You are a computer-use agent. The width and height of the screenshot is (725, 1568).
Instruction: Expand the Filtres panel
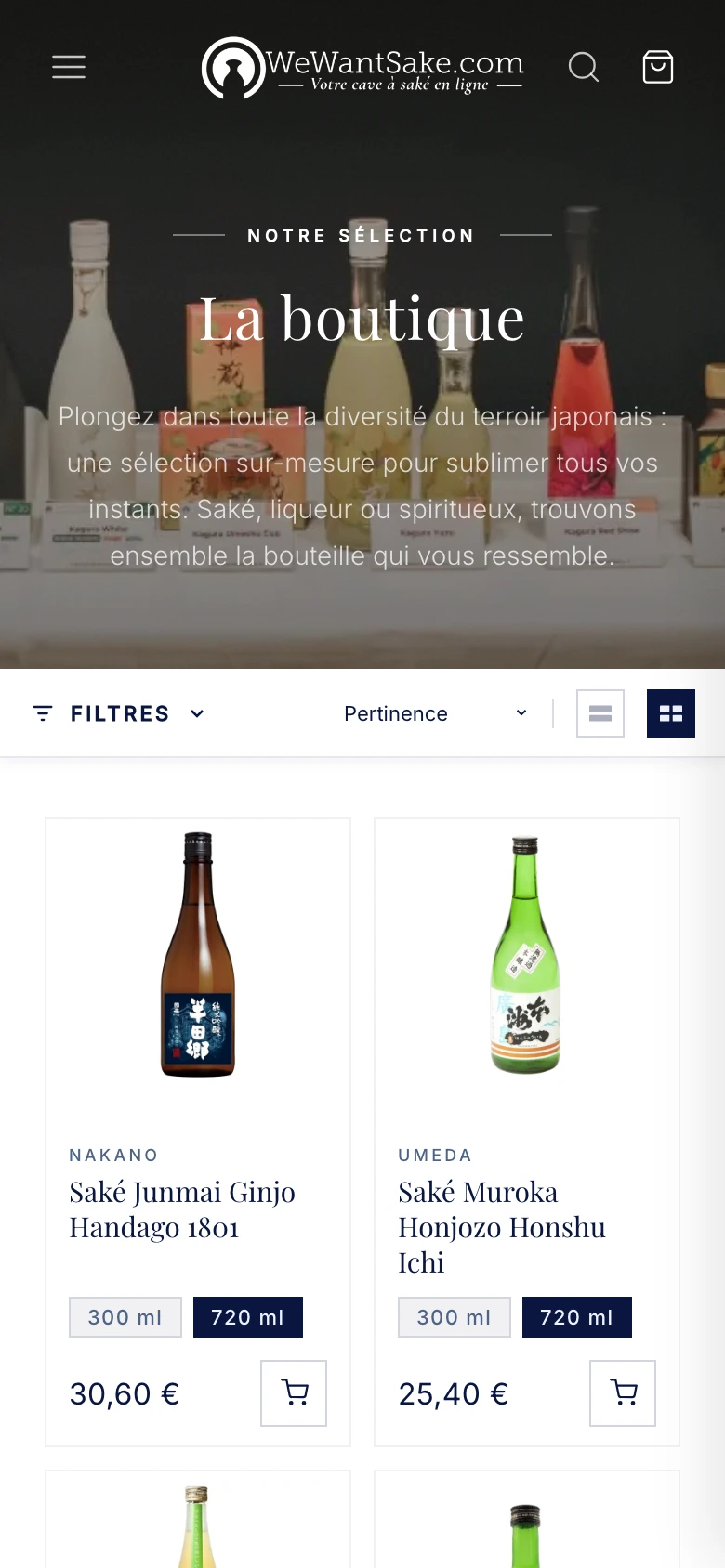point(119,713)
